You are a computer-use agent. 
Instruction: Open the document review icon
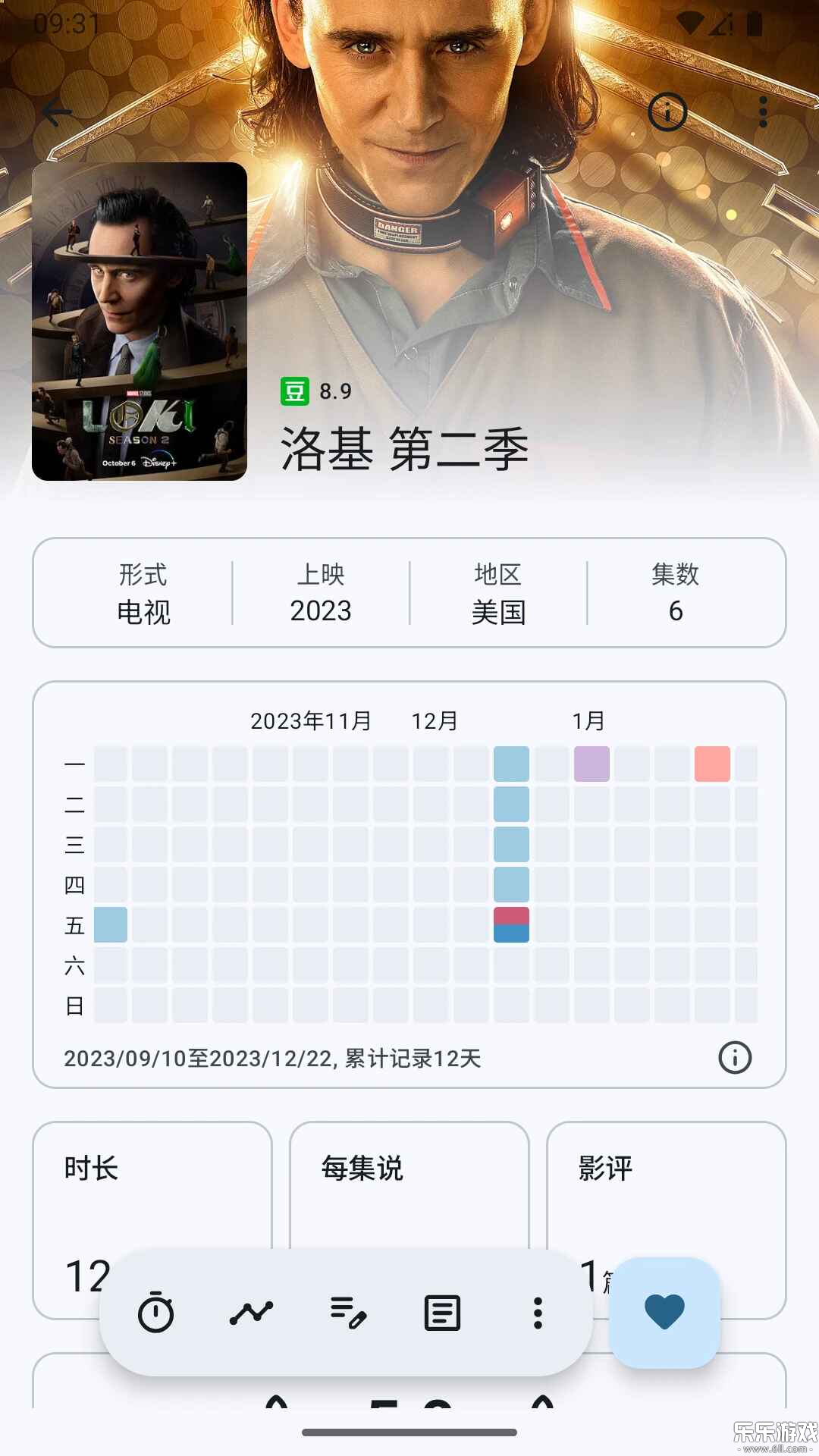[442, 1310]
